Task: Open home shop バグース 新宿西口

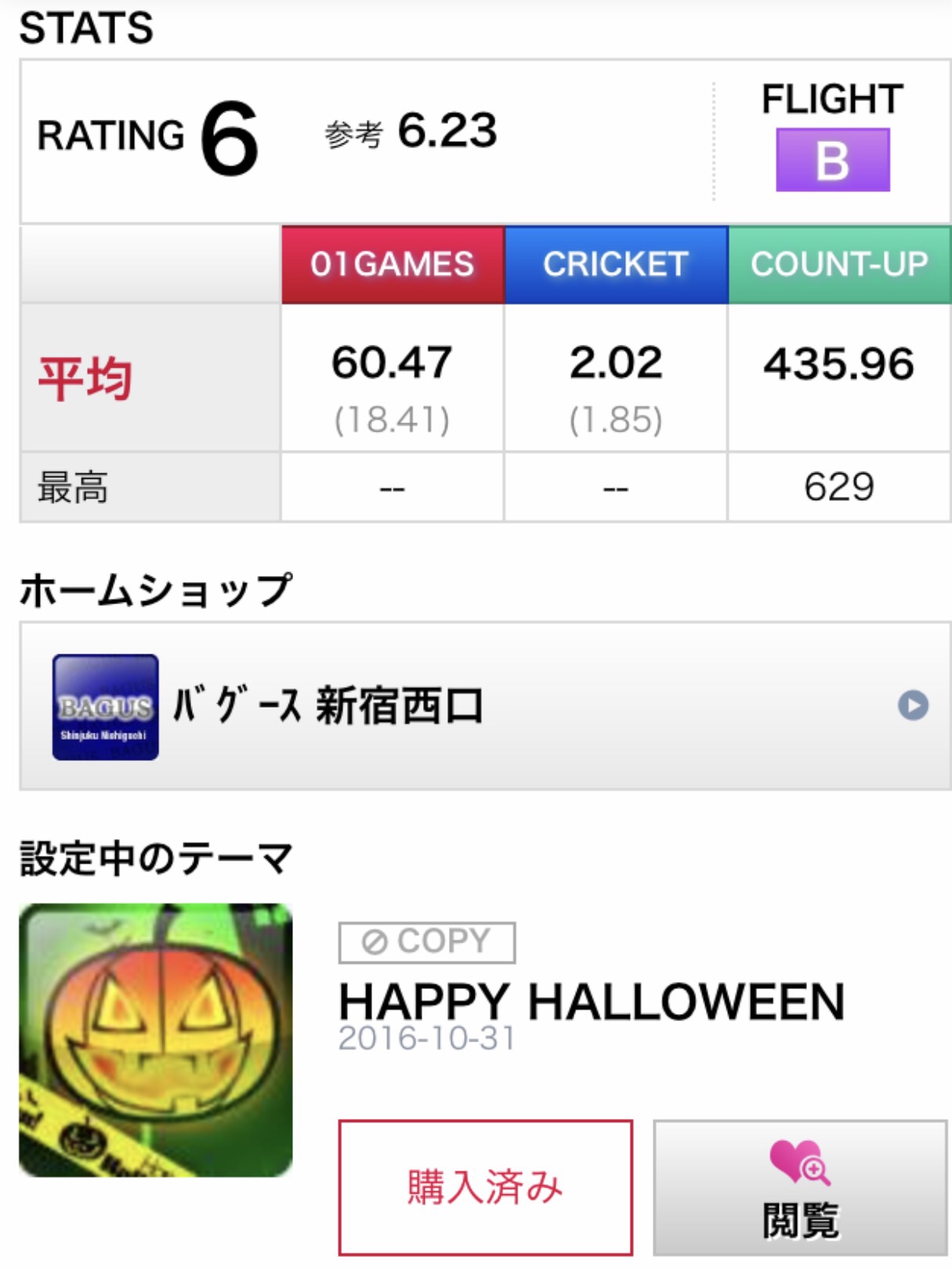Action: 484,705
